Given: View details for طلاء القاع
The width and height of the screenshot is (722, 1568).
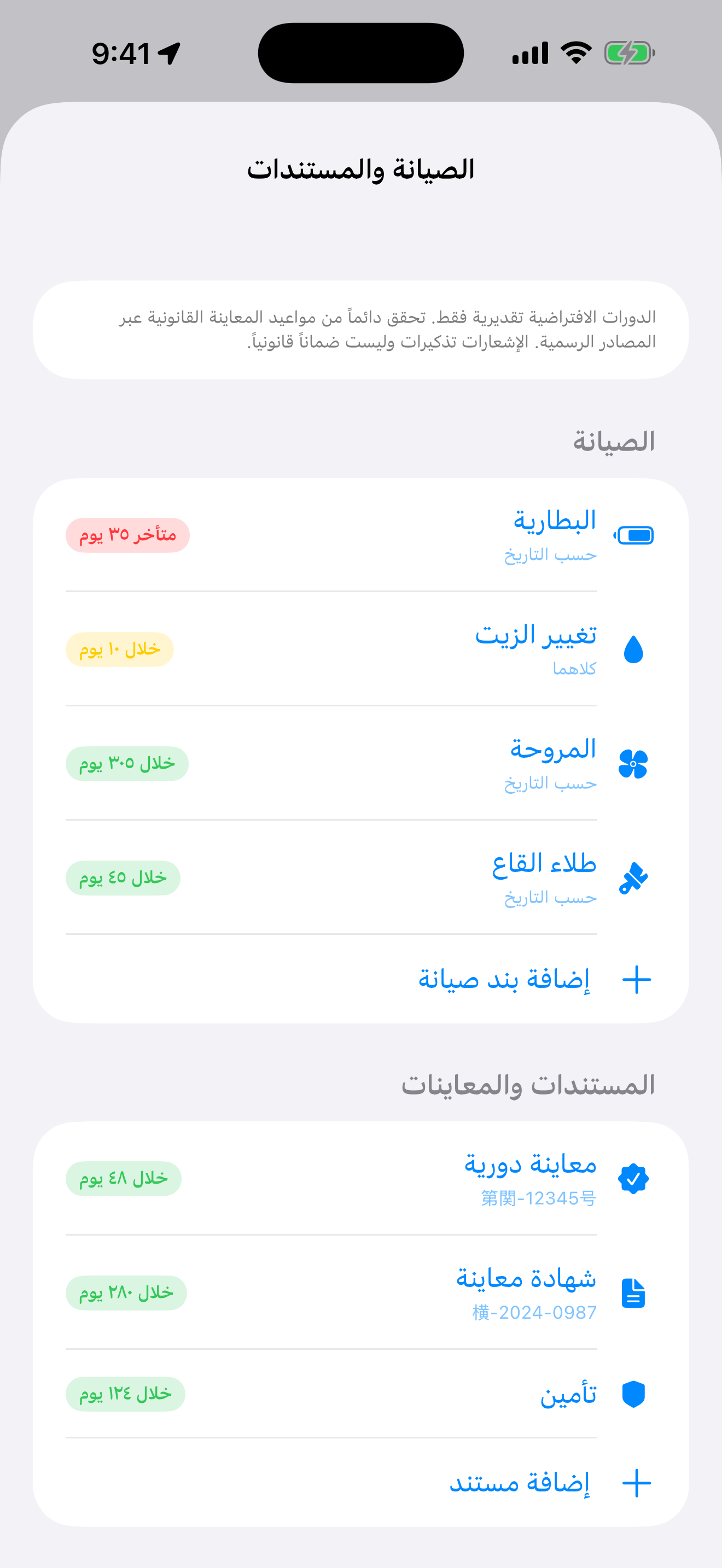Looking at the screenshot, I should (x=361, y=877).
